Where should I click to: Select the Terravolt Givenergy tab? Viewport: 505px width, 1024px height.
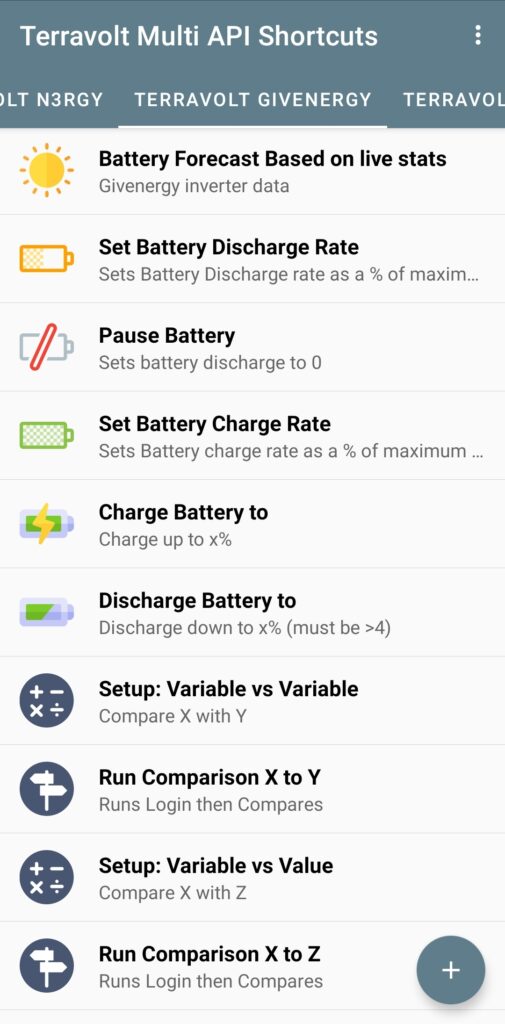click(253, 99)
